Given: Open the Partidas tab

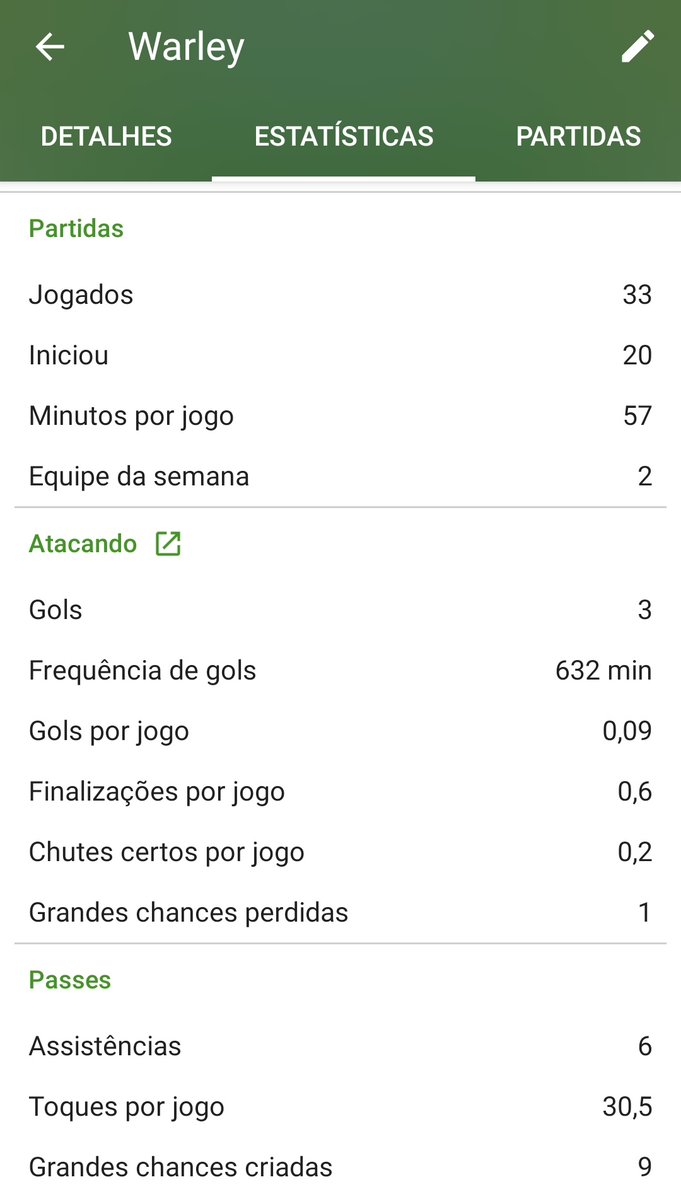Looking at the screenshot, I should tap(578, 136).
